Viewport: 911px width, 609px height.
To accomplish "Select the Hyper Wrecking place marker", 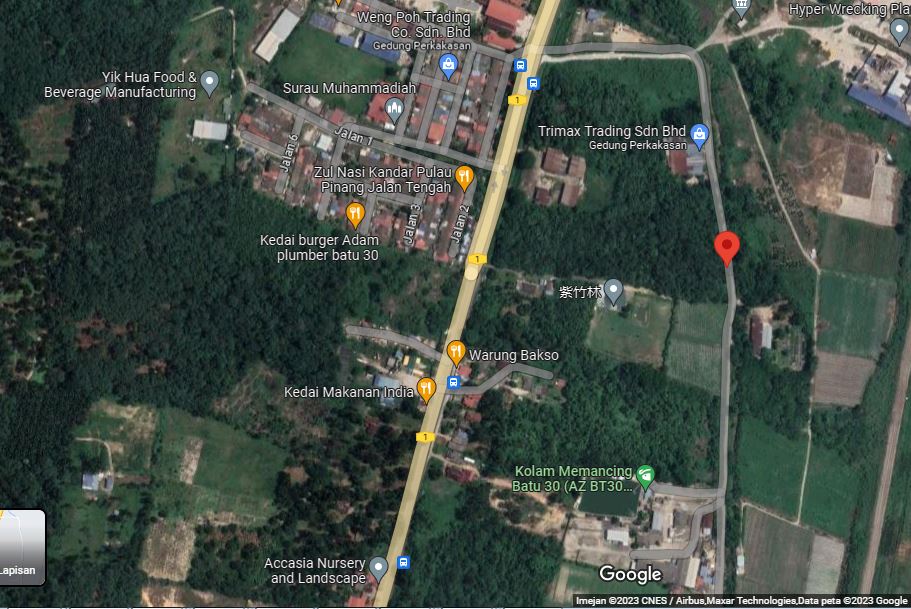I will pos(899,28).
